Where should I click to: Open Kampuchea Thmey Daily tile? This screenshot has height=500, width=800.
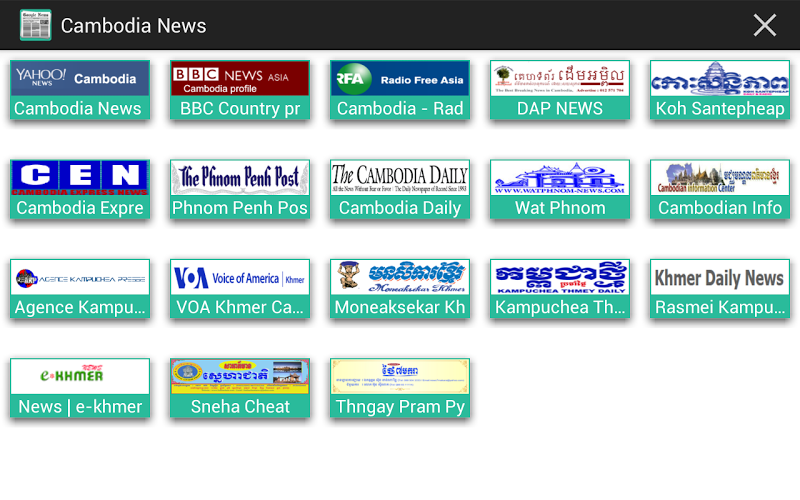coord(560,289)
